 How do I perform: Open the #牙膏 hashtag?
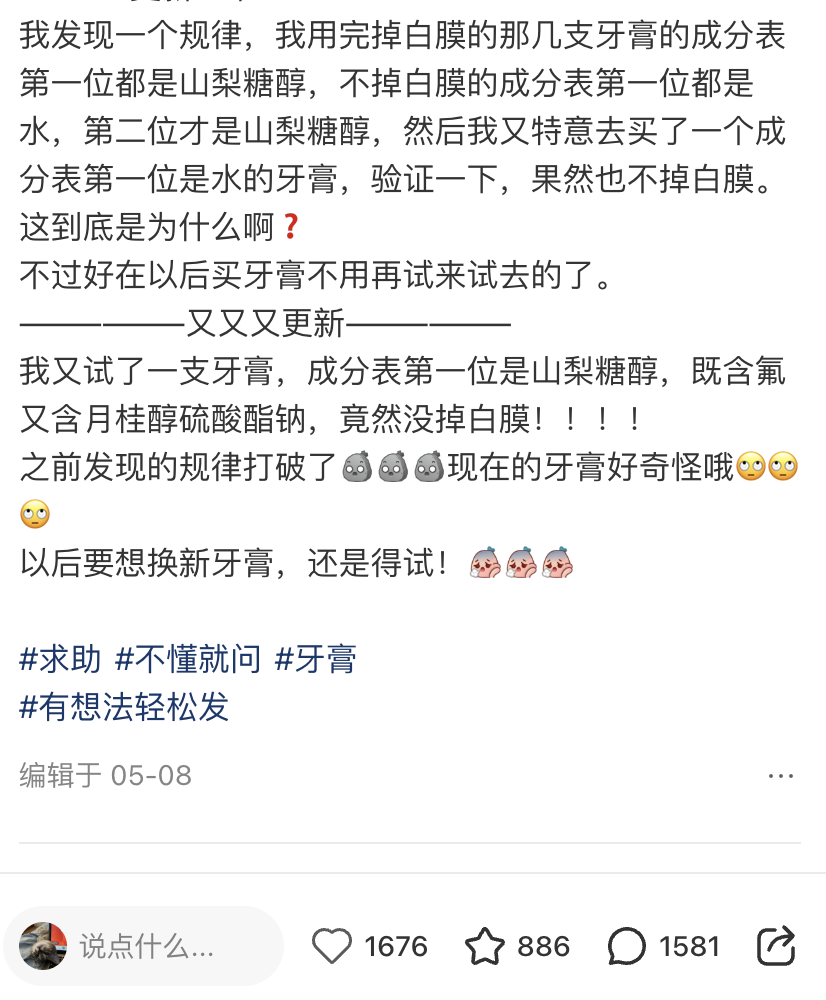(315, 660)
